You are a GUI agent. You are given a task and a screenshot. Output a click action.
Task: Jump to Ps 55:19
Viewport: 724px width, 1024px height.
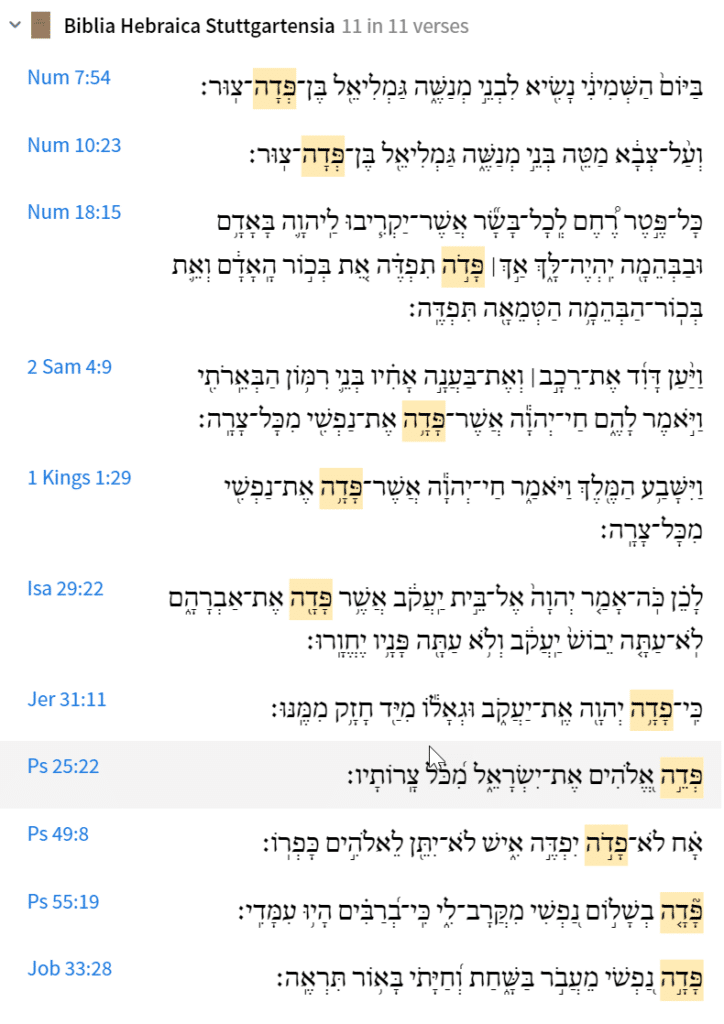[65, 901]
